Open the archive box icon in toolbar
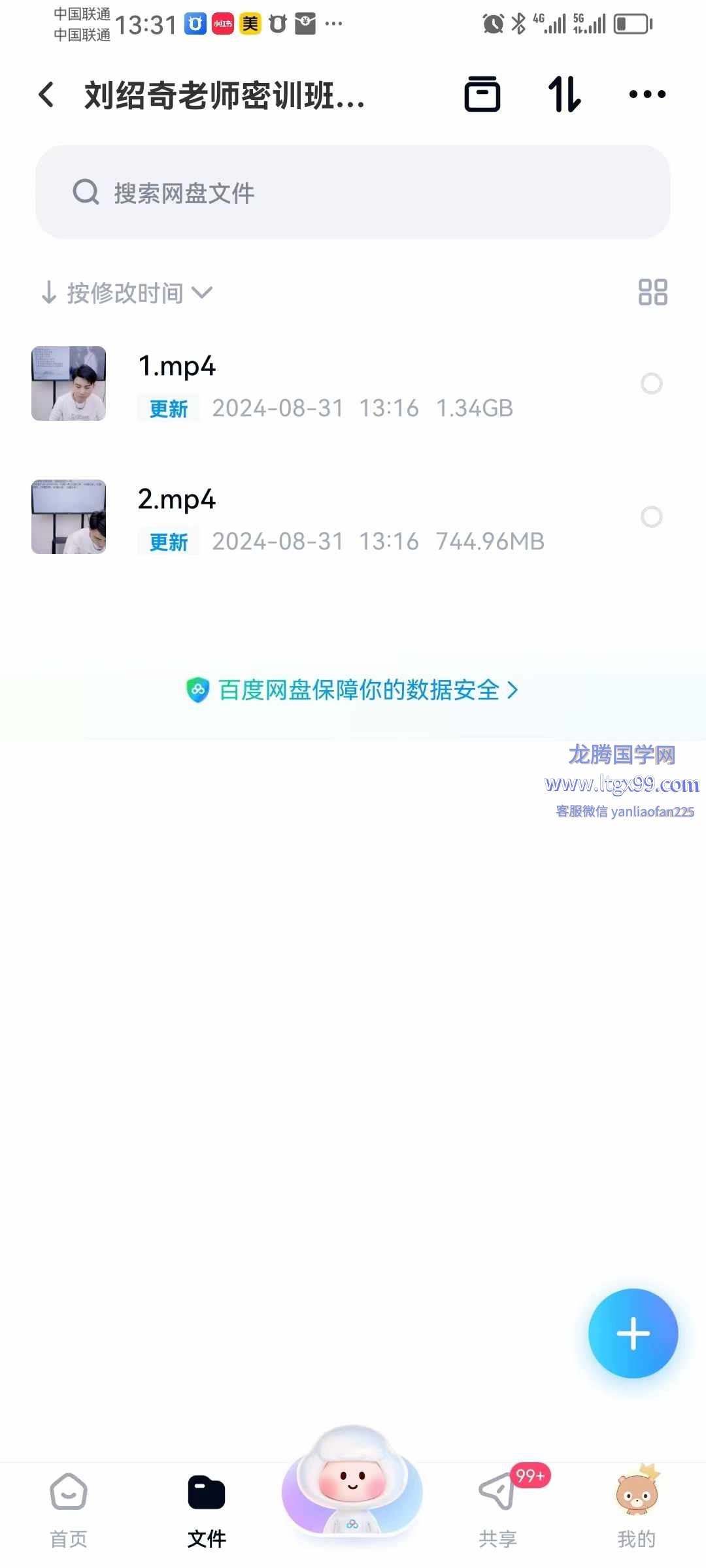The width and height of the screenshot is (706, 1568). [x=482, y=95]
